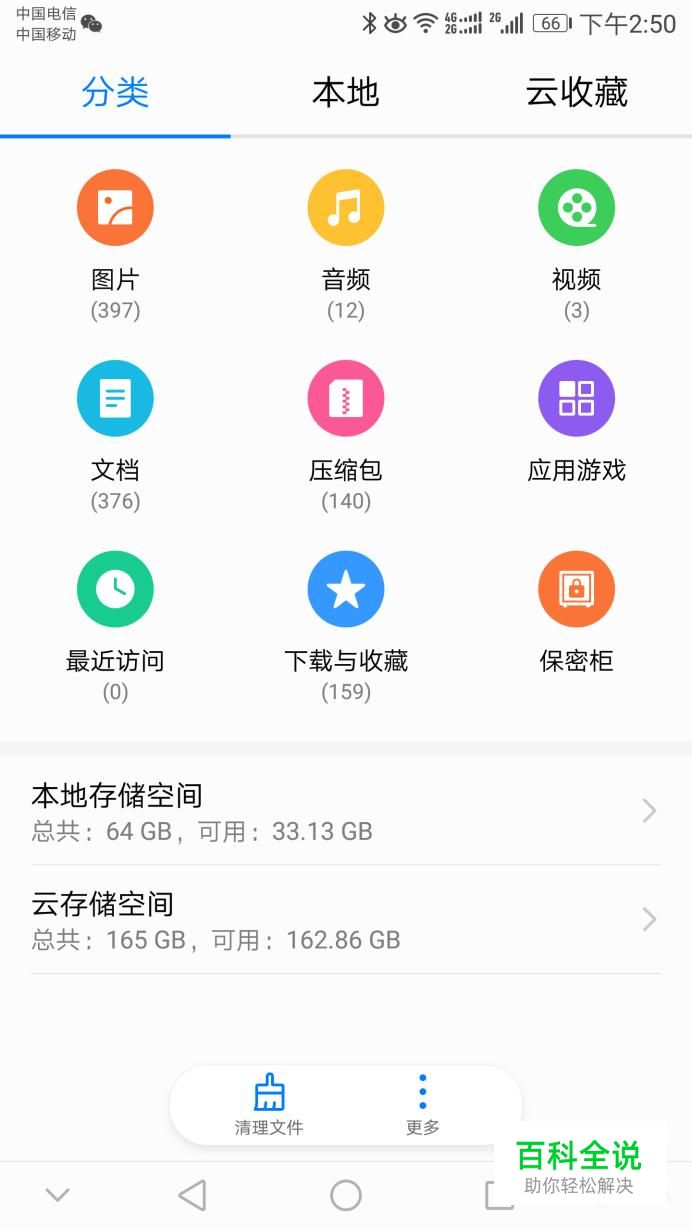
Task: Go to the home screen
Action: [346, 1195]
